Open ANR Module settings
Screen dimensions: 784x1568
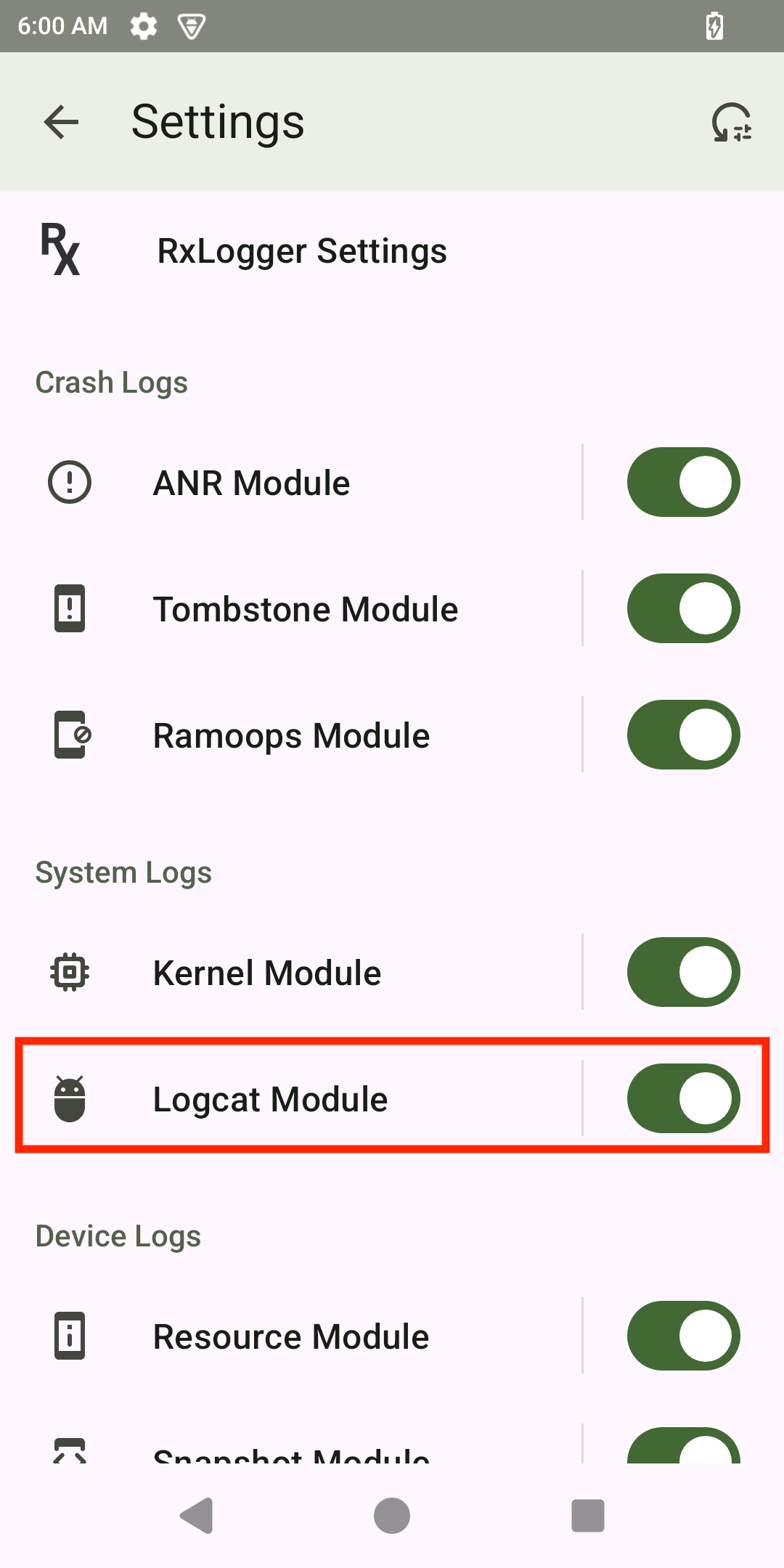click(x=290, y=483)
